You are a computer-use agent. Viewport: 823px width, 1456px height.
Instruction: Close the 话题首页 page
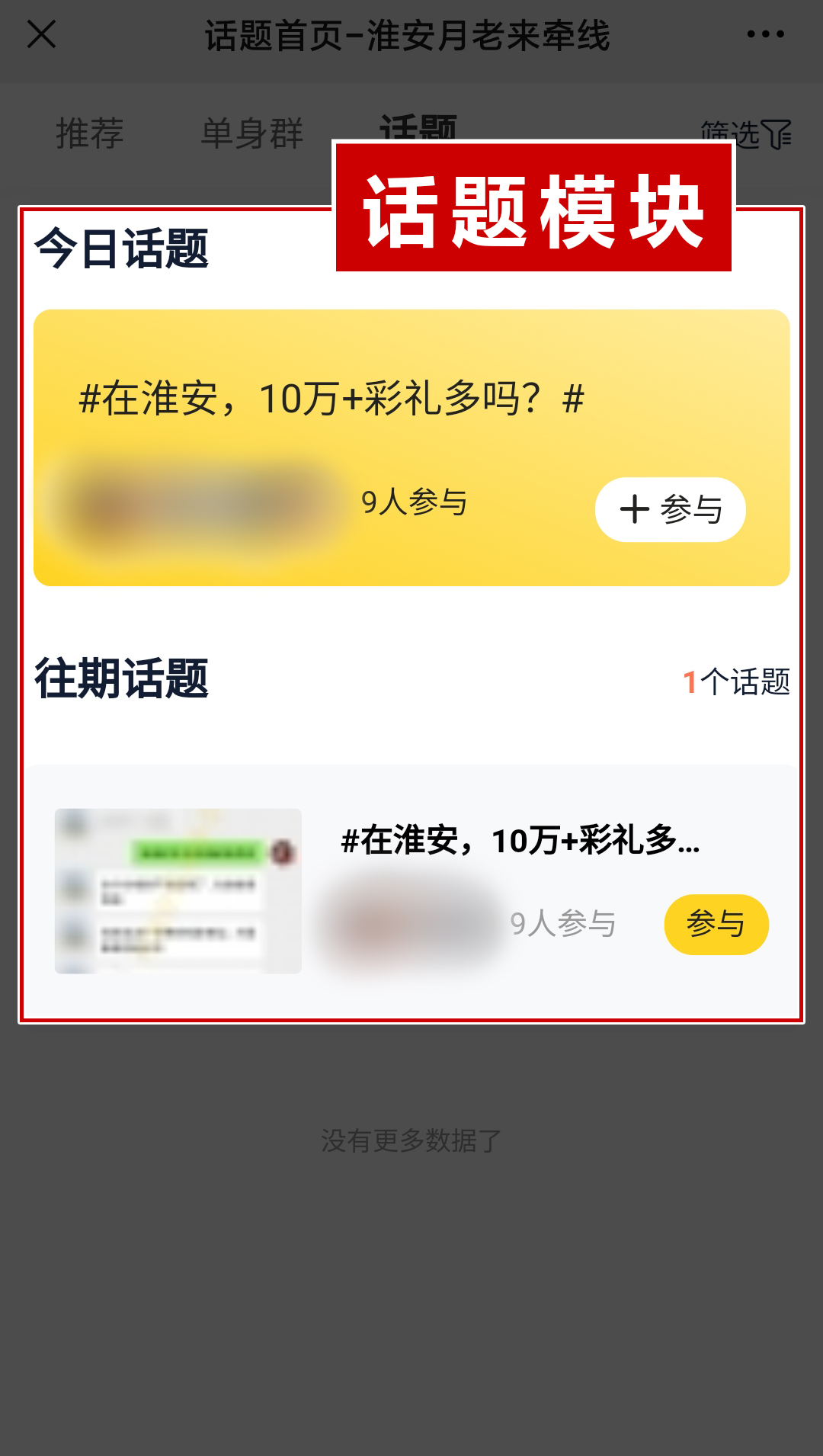click(41, 34)
